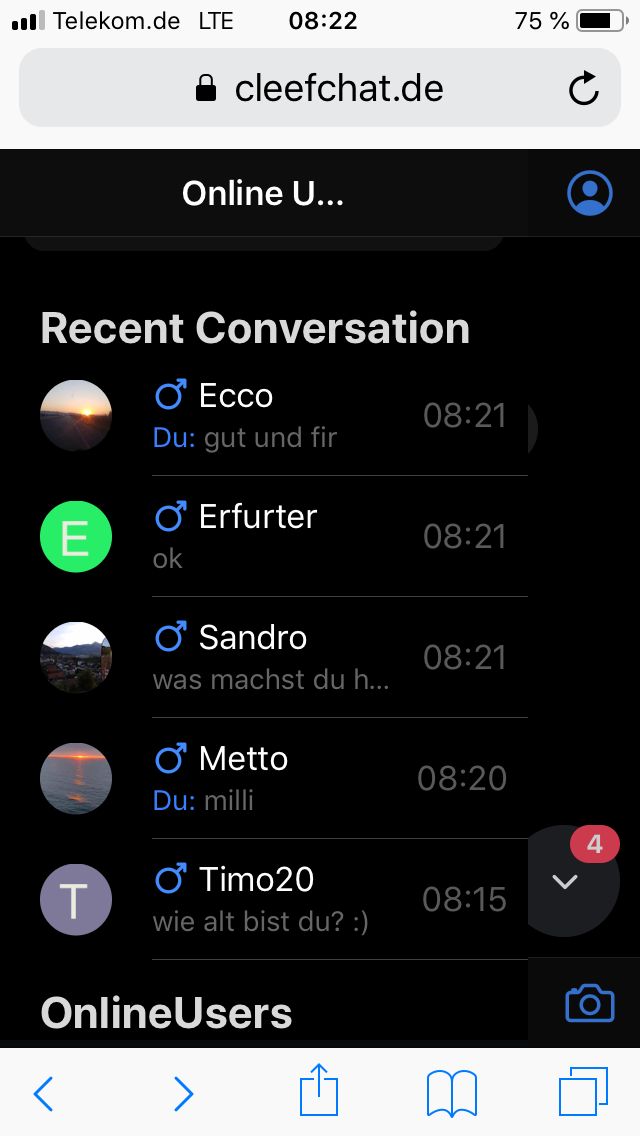The width and height of the screenshot is (640, 1136).
Task: Share this page from Safari toolbar
Action: click(320, 1090)
